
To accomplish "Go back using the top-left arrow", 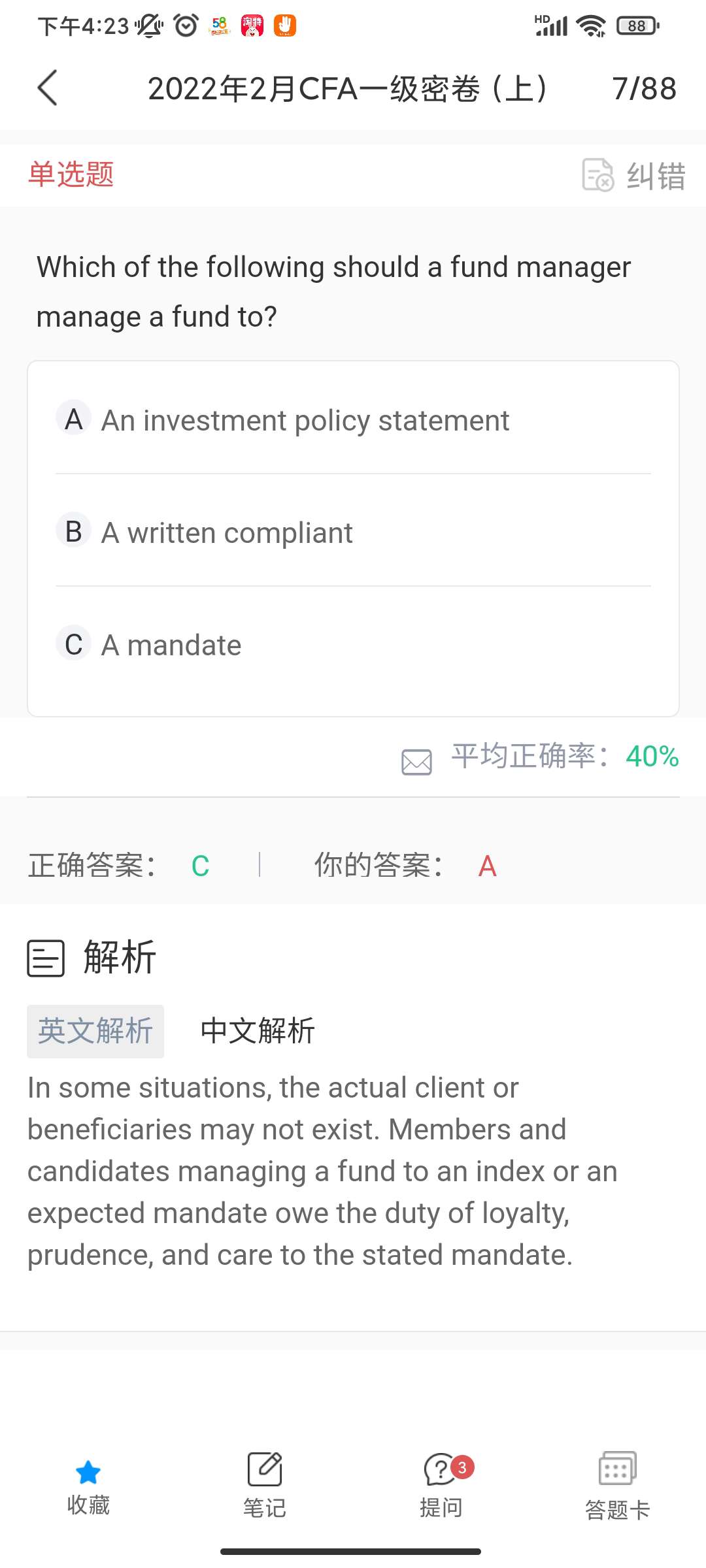I will 48,88.
